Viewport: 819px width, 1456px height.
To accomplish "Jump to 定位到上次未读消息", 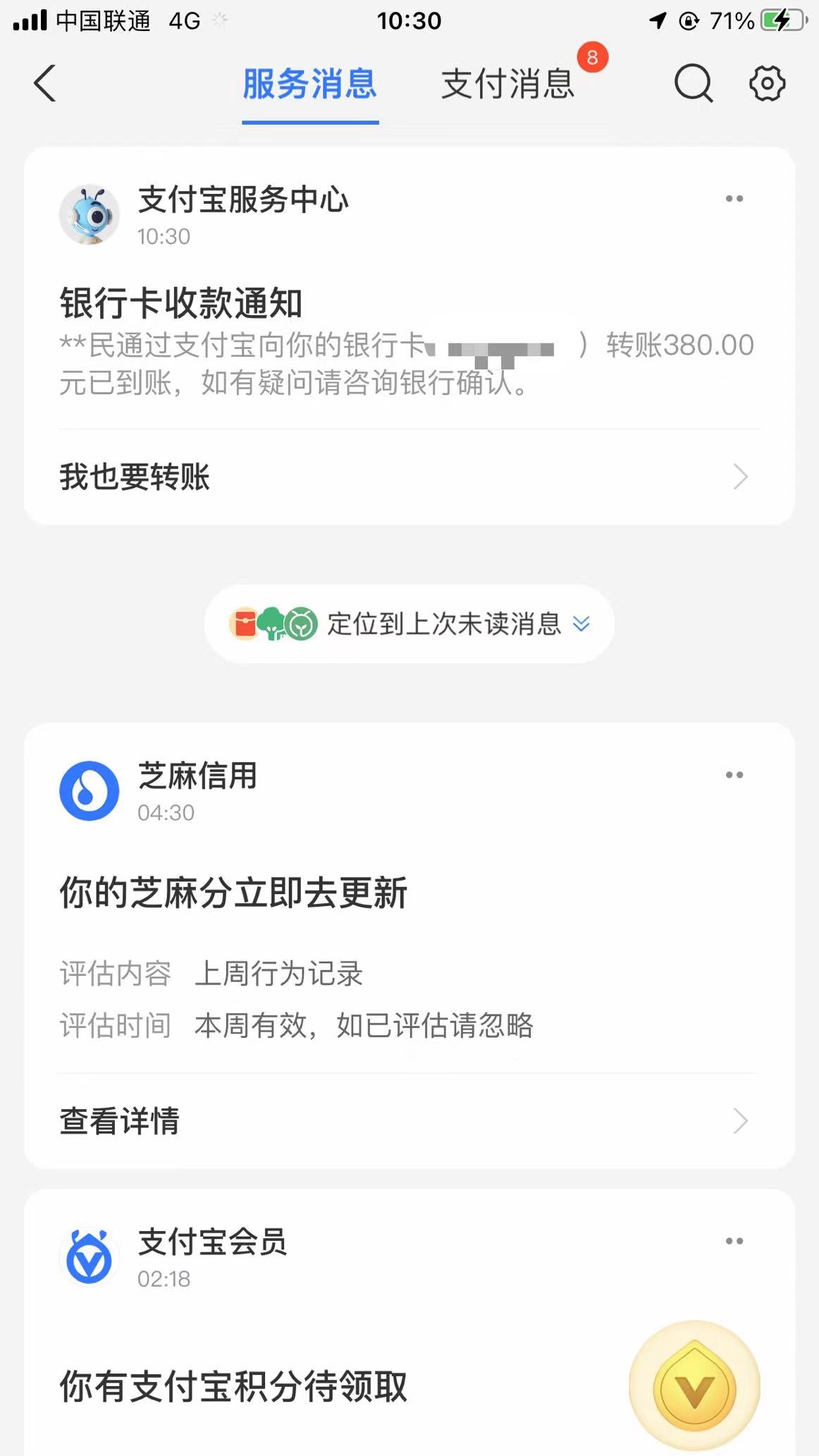I will (x=409, y=624).
